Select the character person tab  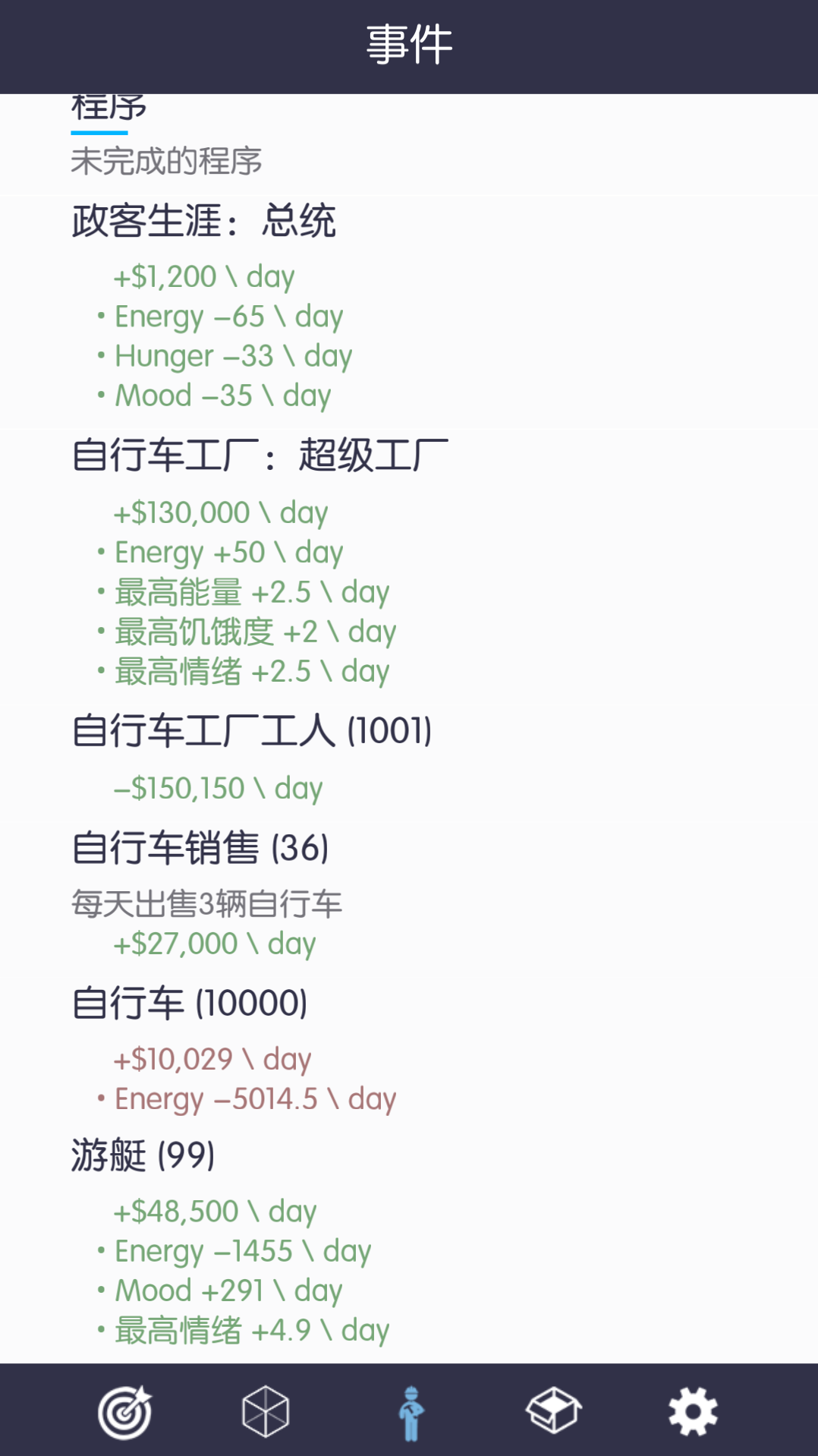tap(411, 1413)
